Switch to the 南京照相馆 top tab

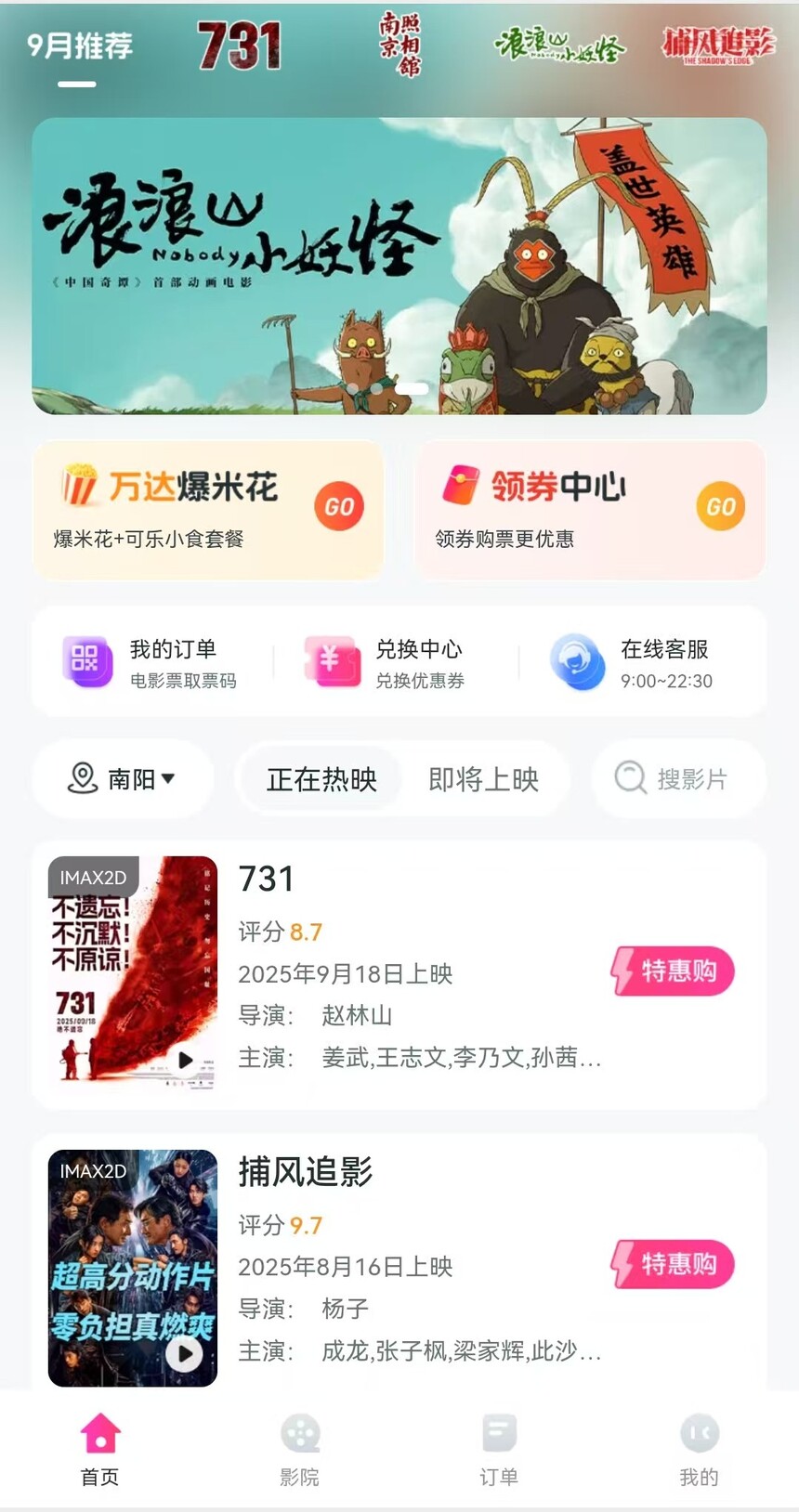[x=399, y=44]
